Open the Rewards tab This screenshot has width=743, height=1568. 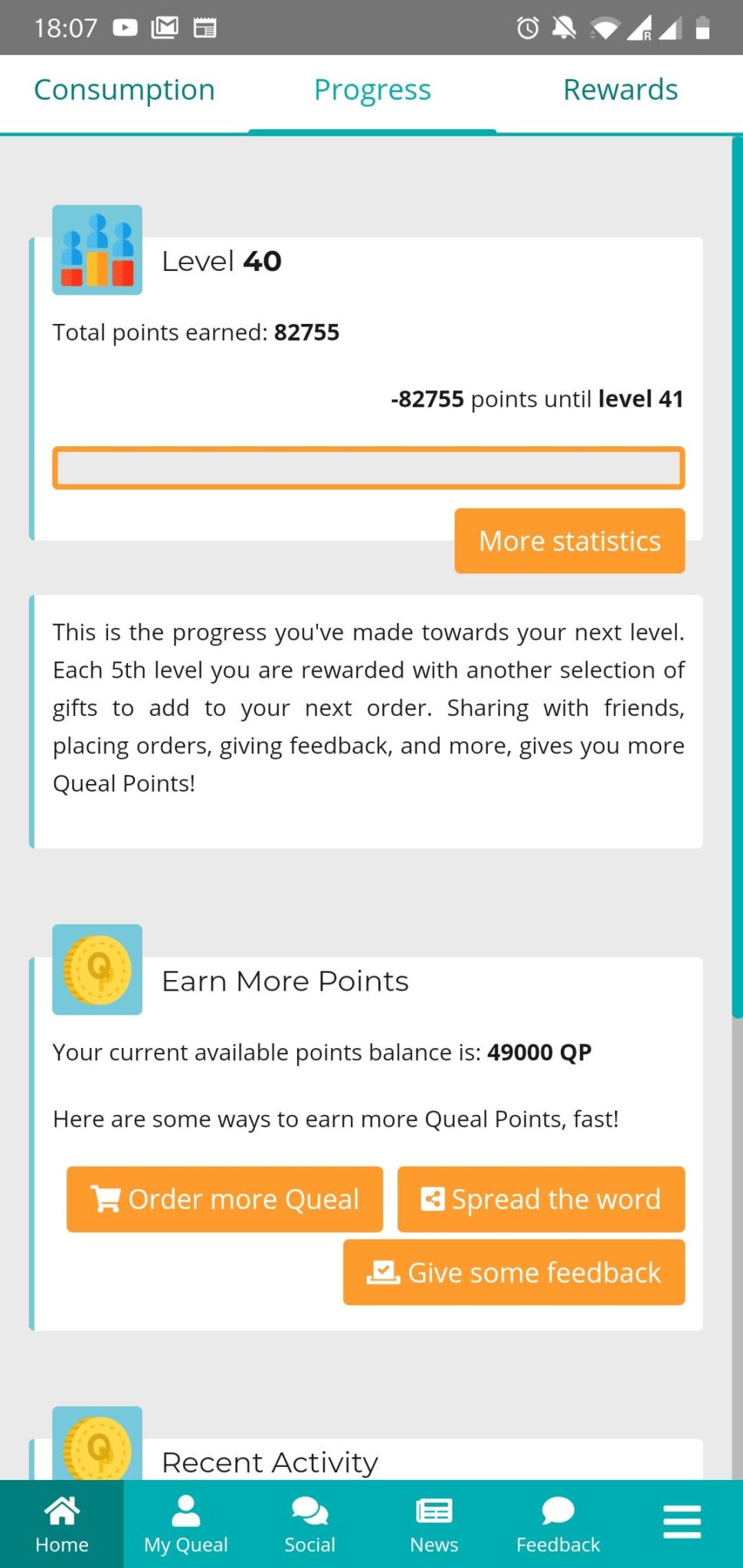[620, 90]
